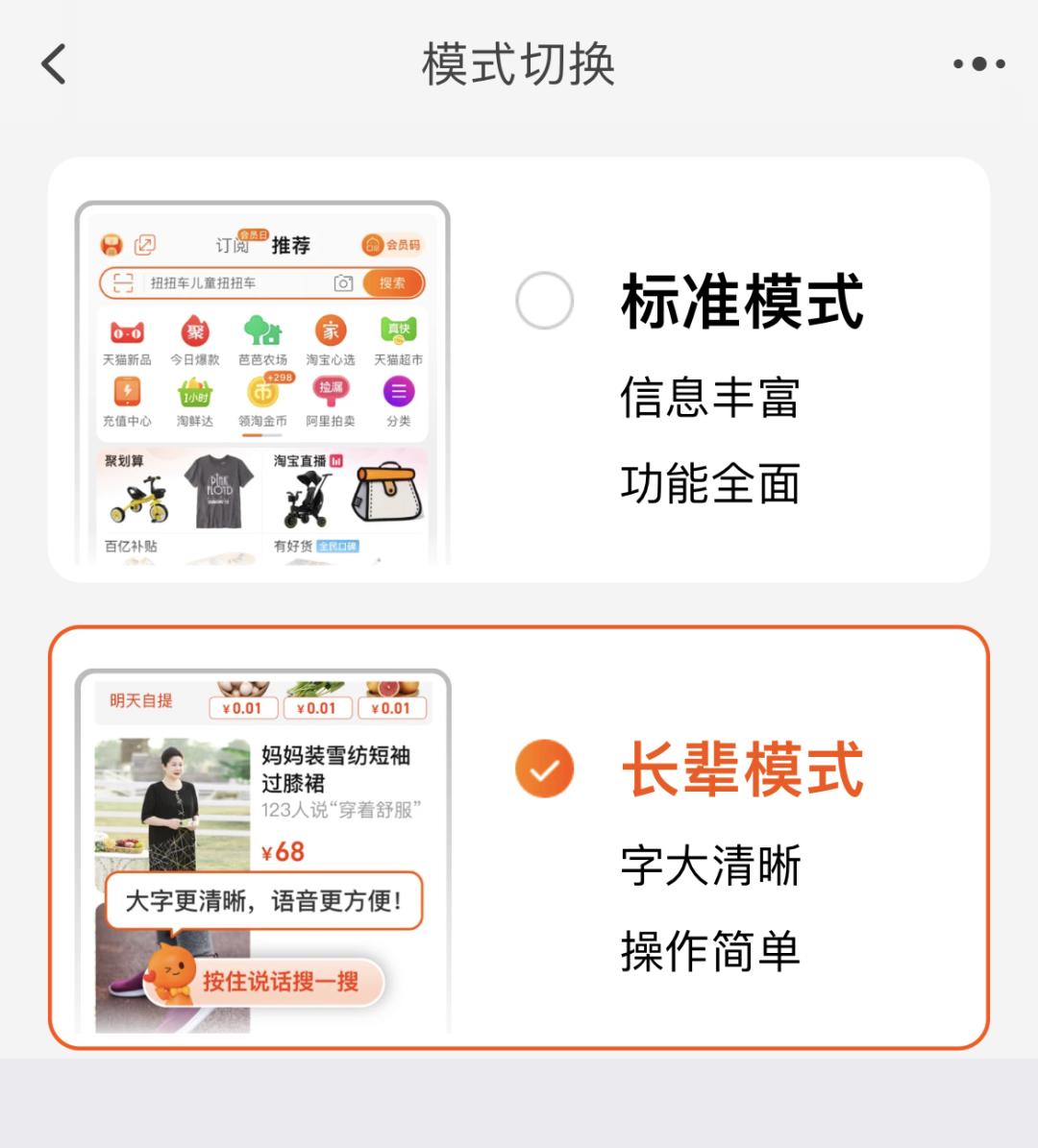Go back with the left chevron arrow
1038x1148 pixels.
[53, 64]
